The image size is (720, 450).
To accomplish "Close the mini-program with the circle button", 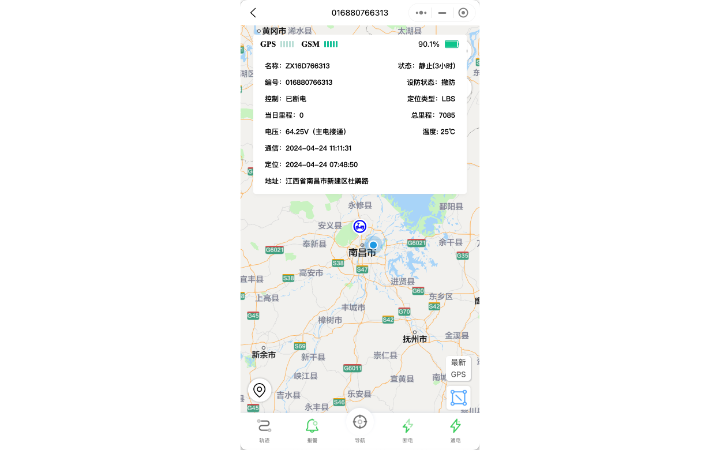I will coord(463,13).
